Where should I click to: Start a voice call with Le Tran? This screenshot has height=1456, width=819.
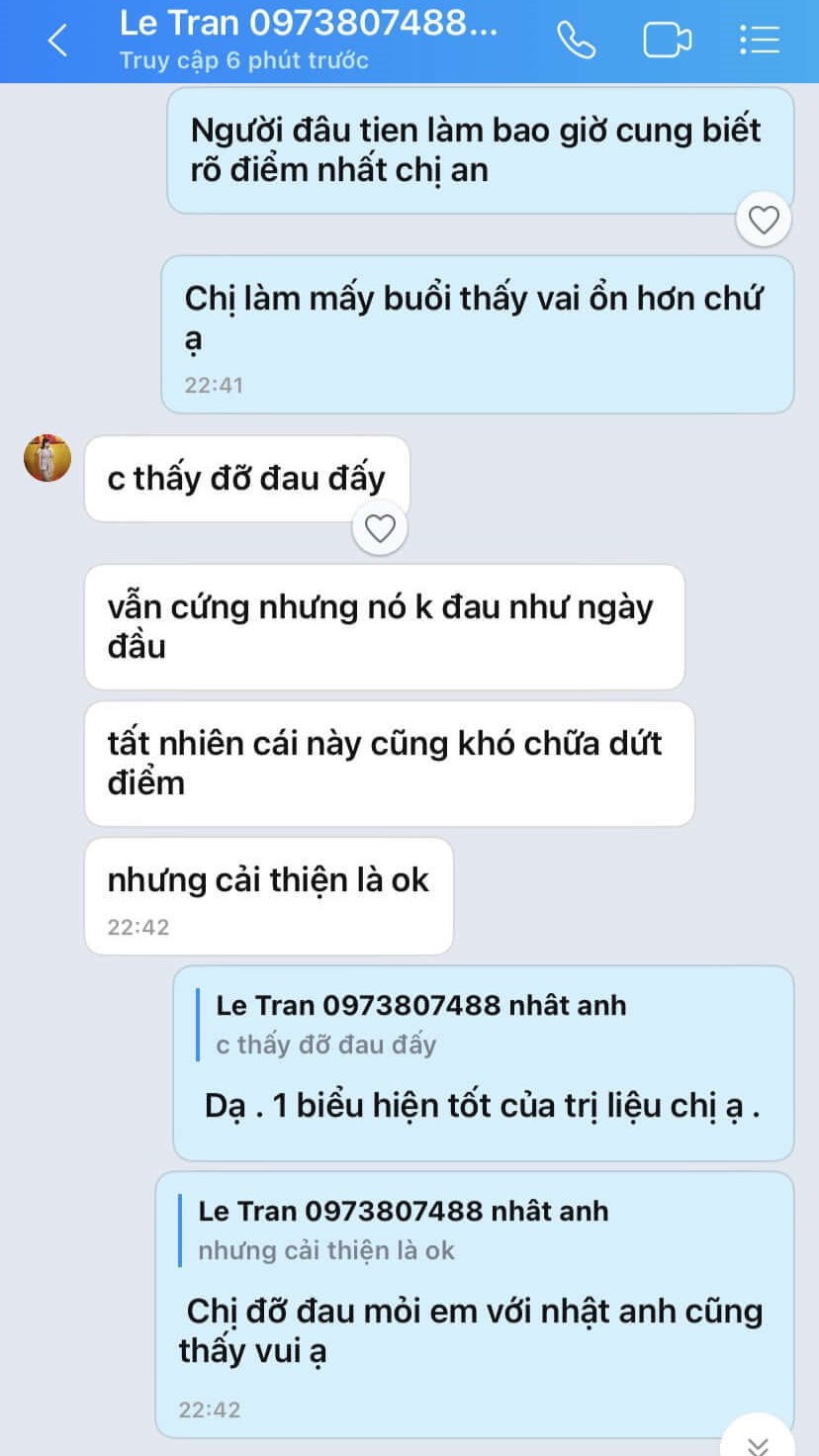pyautogui.click(x=576, y=41)
